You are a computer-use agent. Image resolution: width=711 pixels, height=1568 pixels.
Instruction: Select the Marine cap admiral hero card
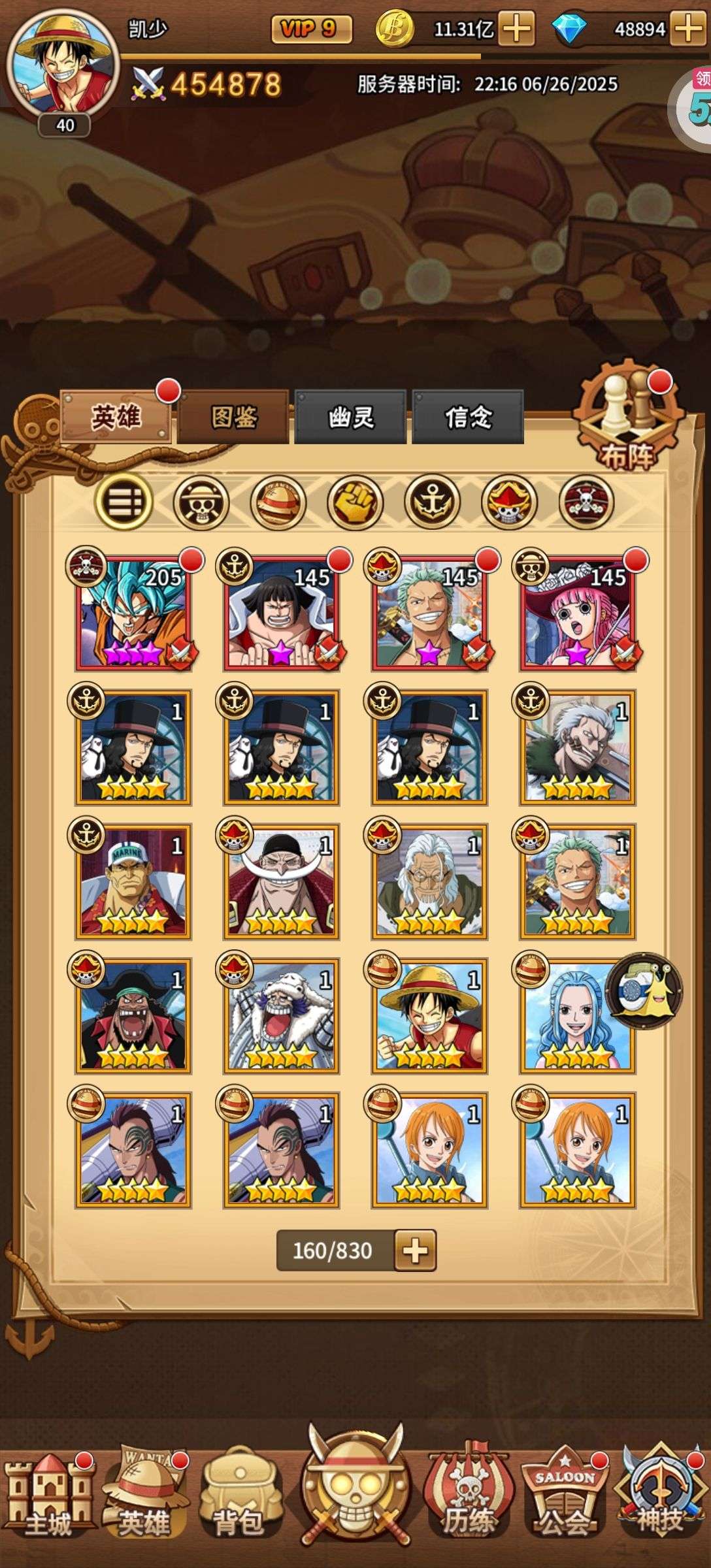(x=133, y=881)
